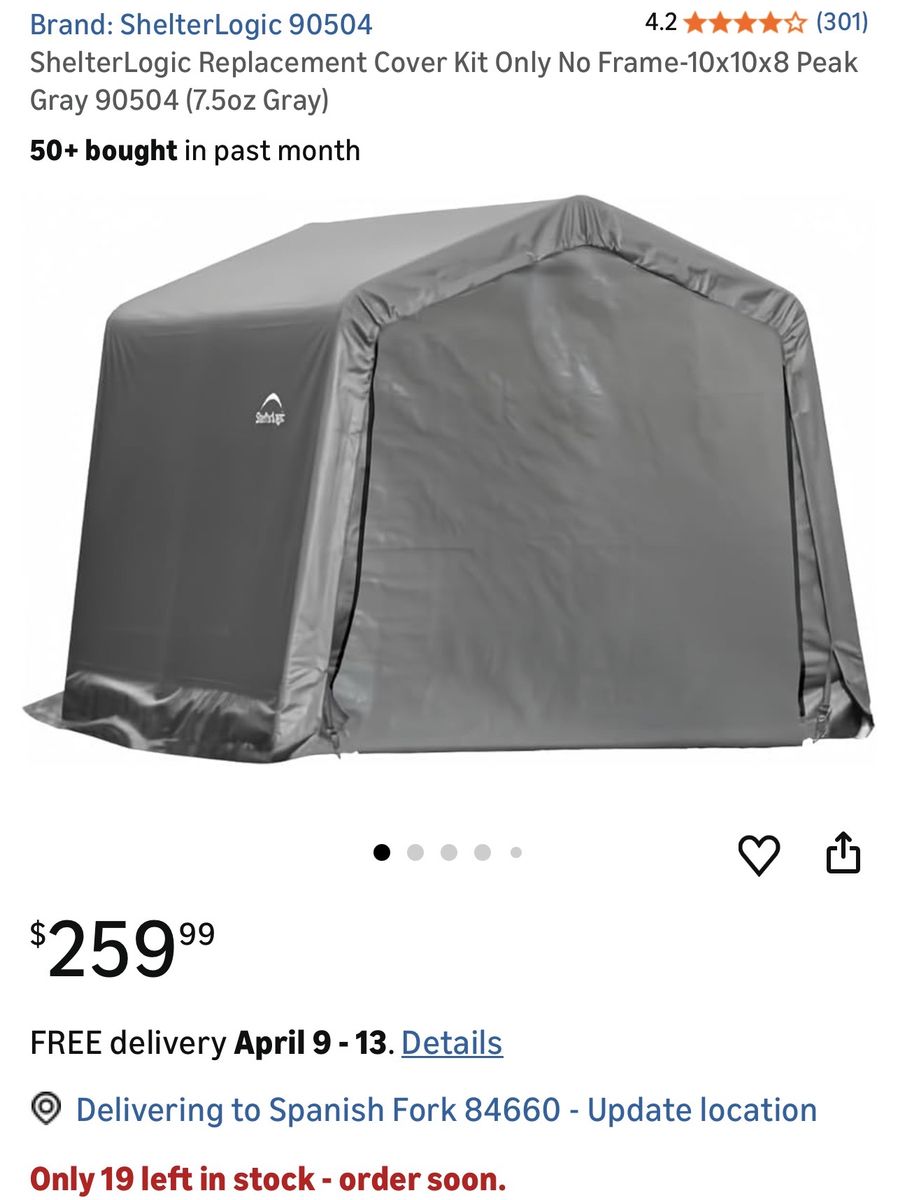Viewport: 898px width, 1200px height.
Task: Add this item to wish list heart
Action: 759,855
